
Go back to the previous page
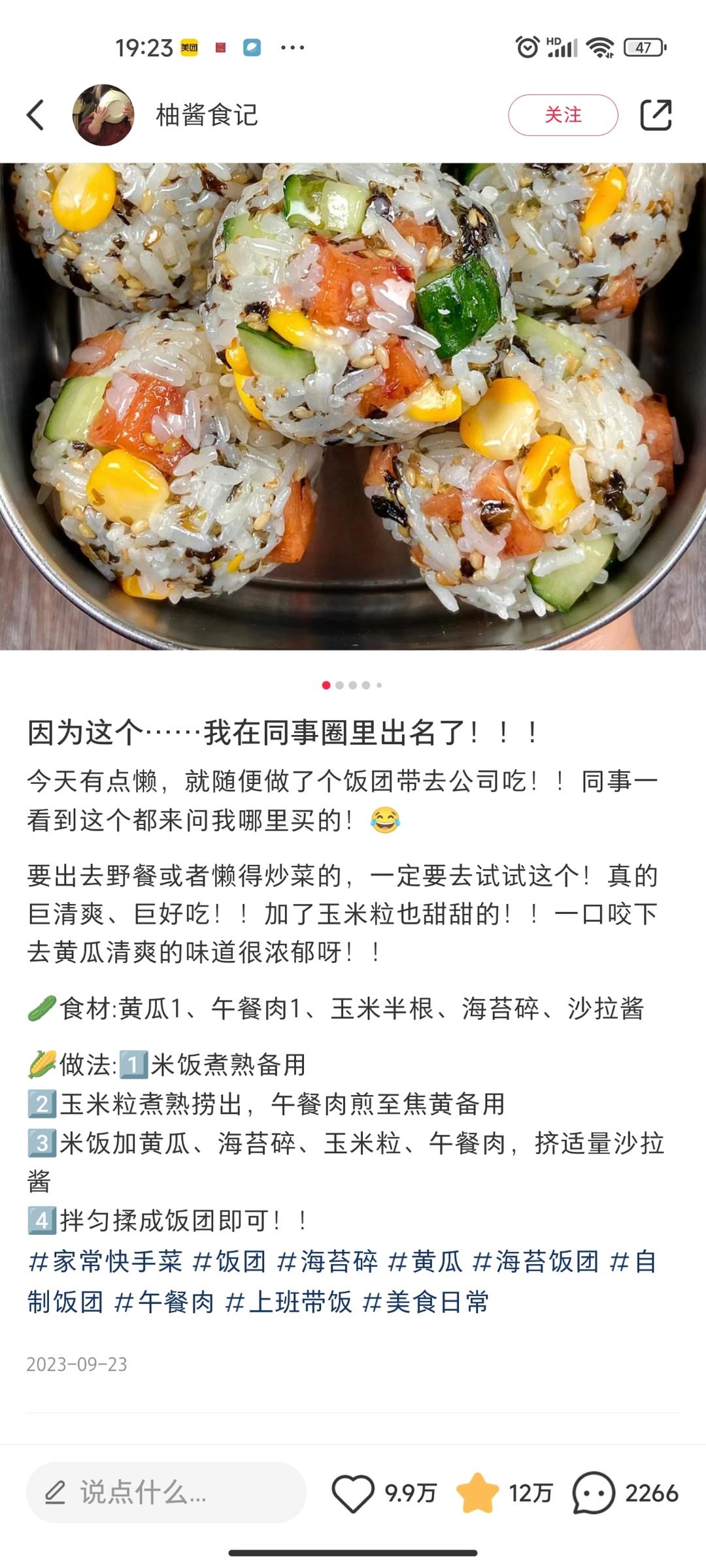36,115
